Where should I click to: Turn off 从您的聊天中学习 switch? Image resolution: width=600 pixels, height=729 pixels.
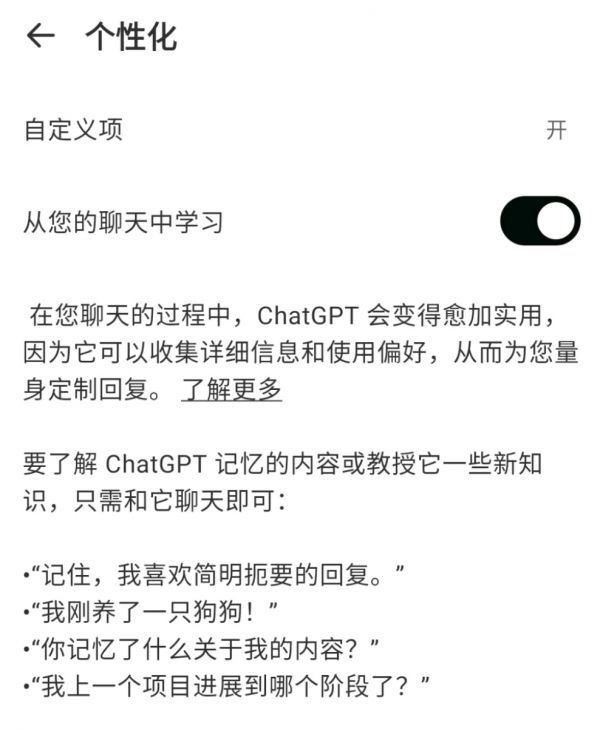[540, 221]
